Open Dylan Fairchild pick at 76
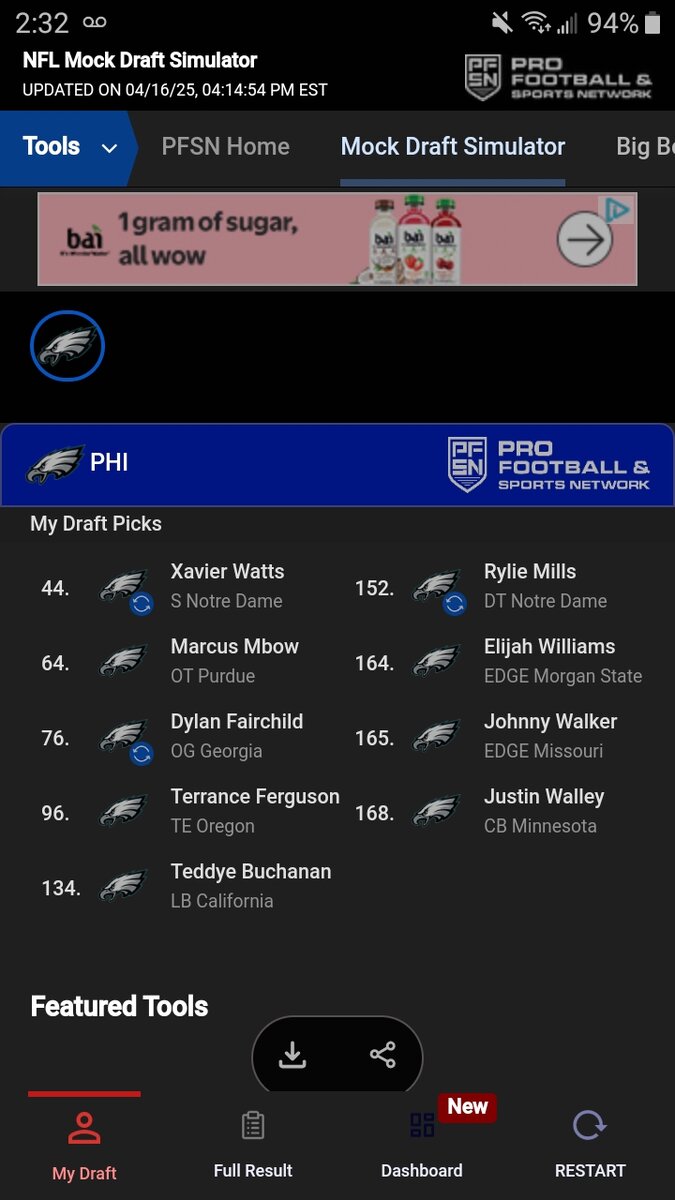This screenshot has width=675, height=1200. point(236,735)
